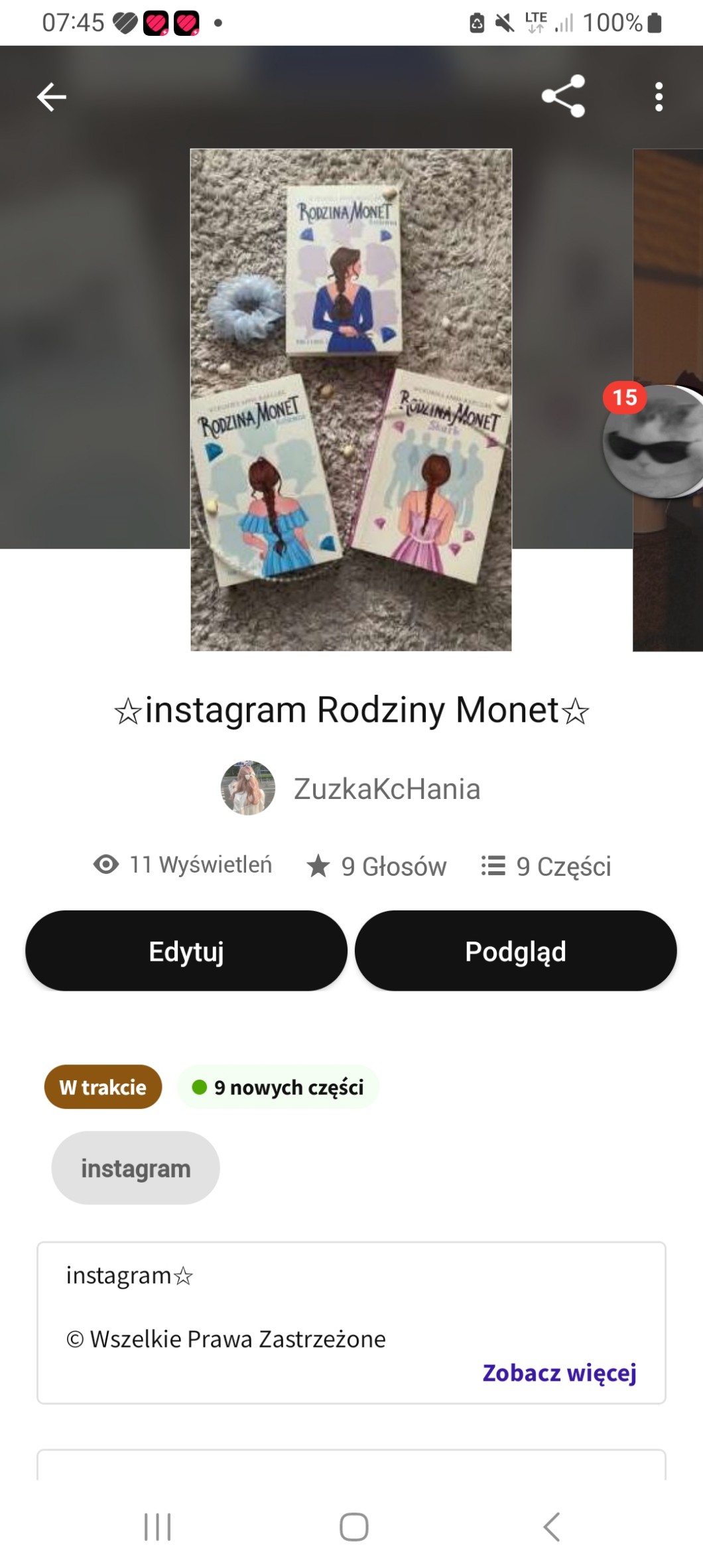This screenshot has height=1568, width=703.
Task: Open author profile ZuzkaKcHania
Action: tap(387, 789)
